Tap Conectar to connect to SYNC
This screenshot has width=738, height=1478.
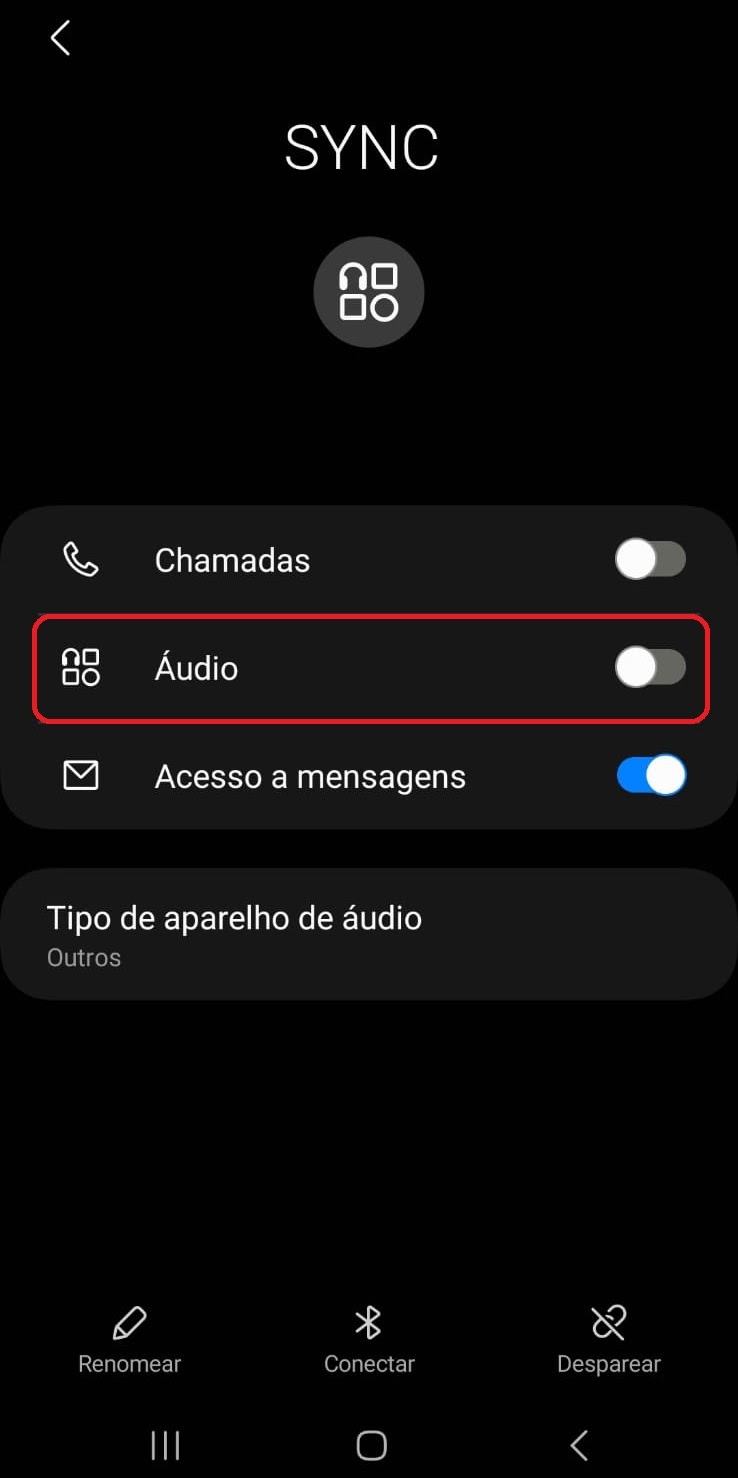(369, 1340)
